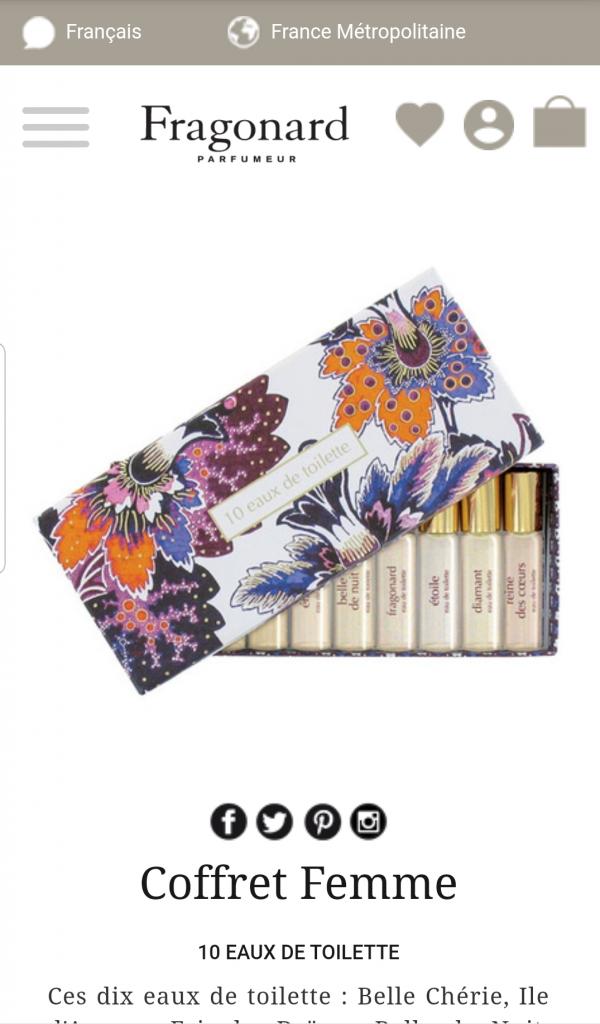
Task: Open the account profile icon
Action: point(488,125)
